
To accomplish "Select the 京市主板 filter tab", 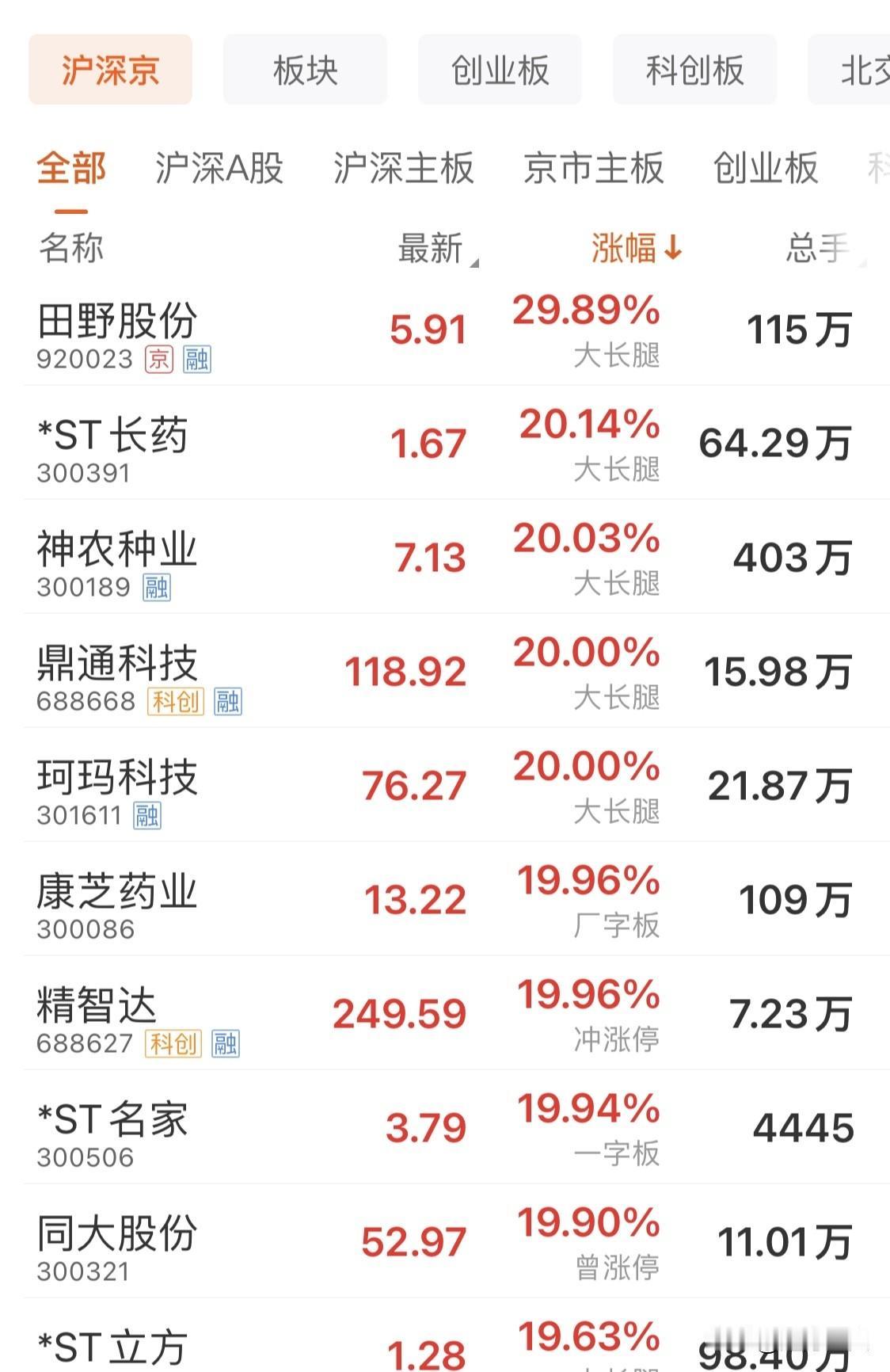I will pyautogui.click(x=595, y=169).
